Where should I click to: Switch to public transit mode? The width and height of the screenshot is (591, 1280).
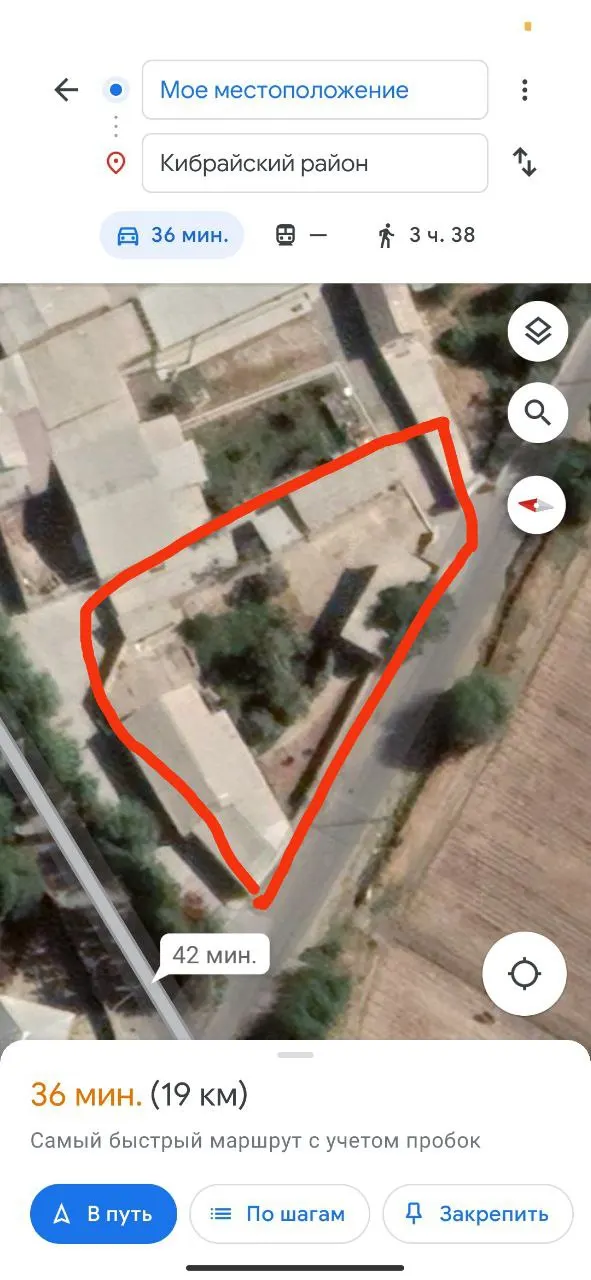pyautogui.click(x=301, y=236)
